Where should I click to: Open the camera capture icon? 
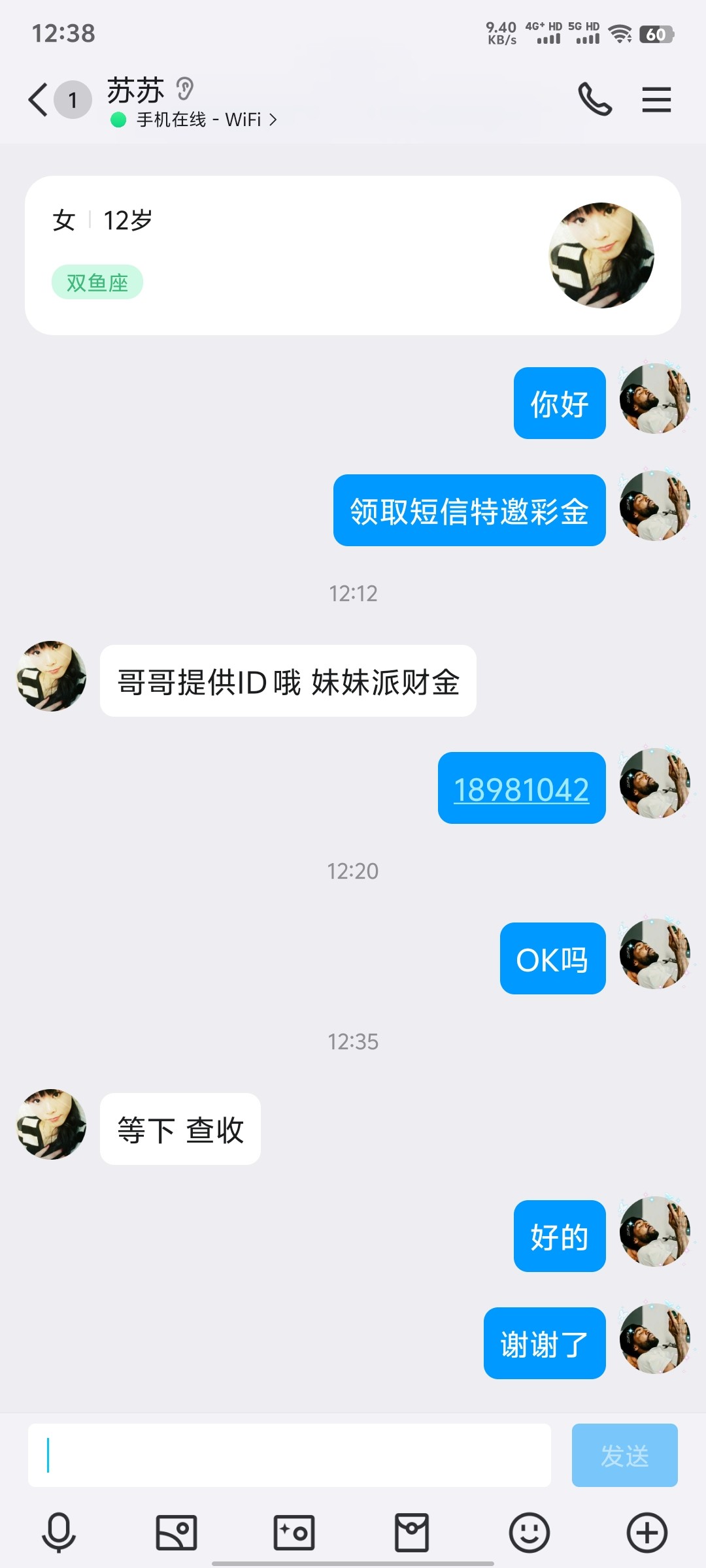(x=294, y=1532)
